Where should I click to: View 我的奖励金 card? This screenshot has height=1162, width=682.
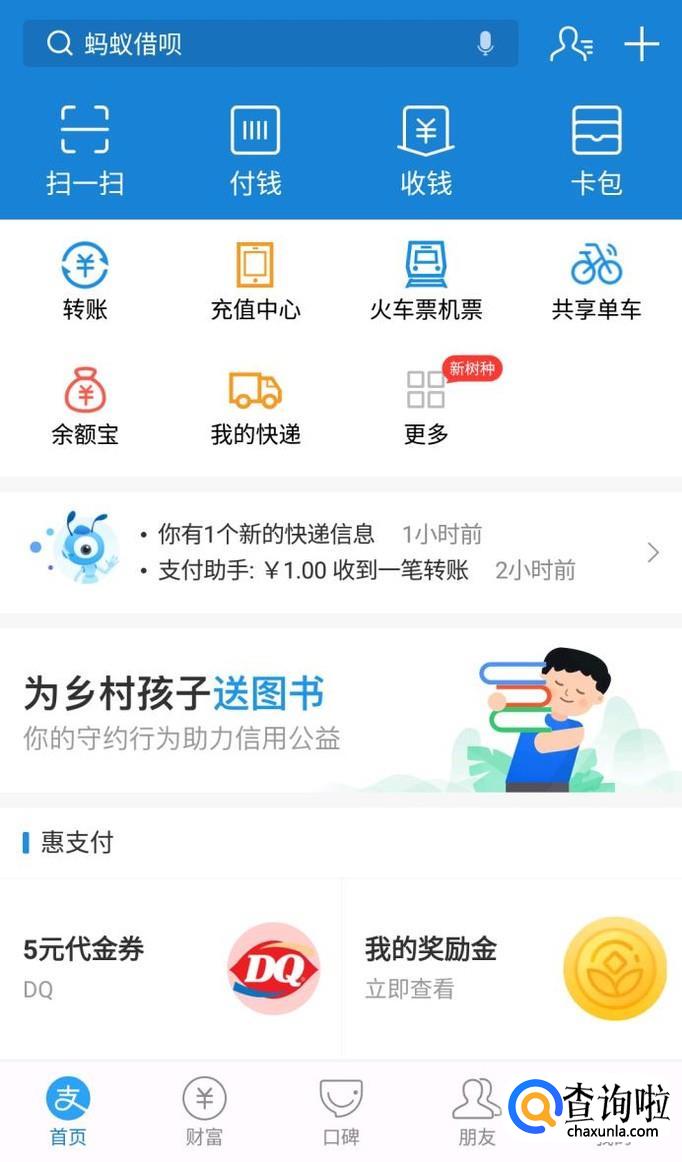(x=512, y=967)
